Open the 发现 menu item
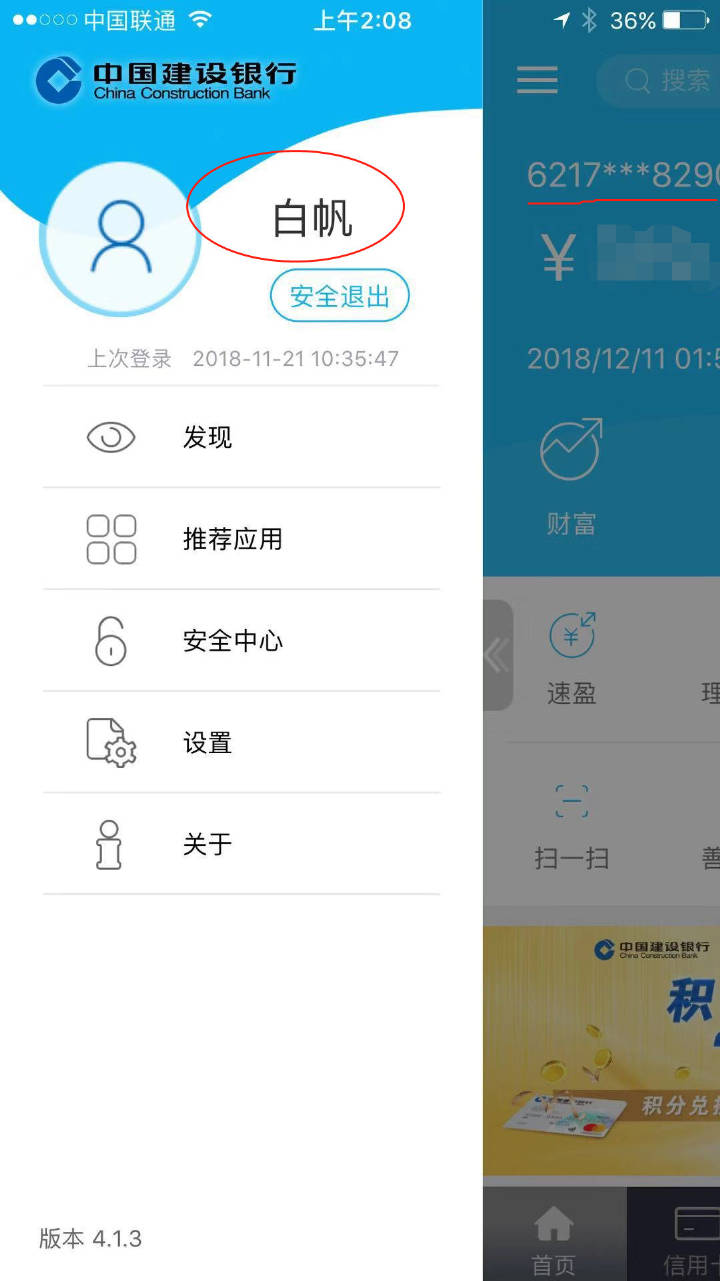 tap(240, 437)
